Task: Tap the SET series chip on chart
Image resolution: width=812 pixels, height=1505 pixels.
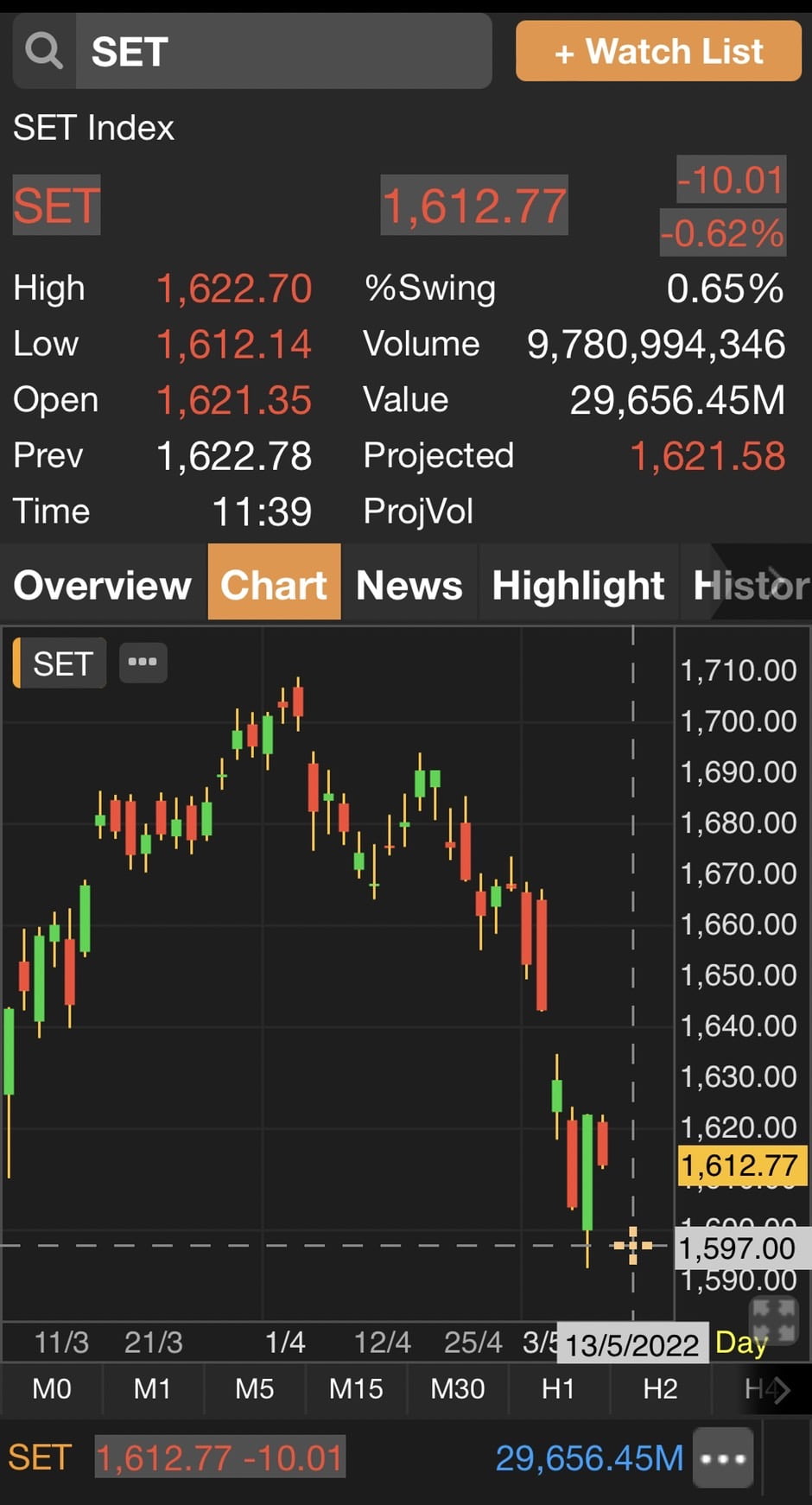Action: click(x=60, y=664)
